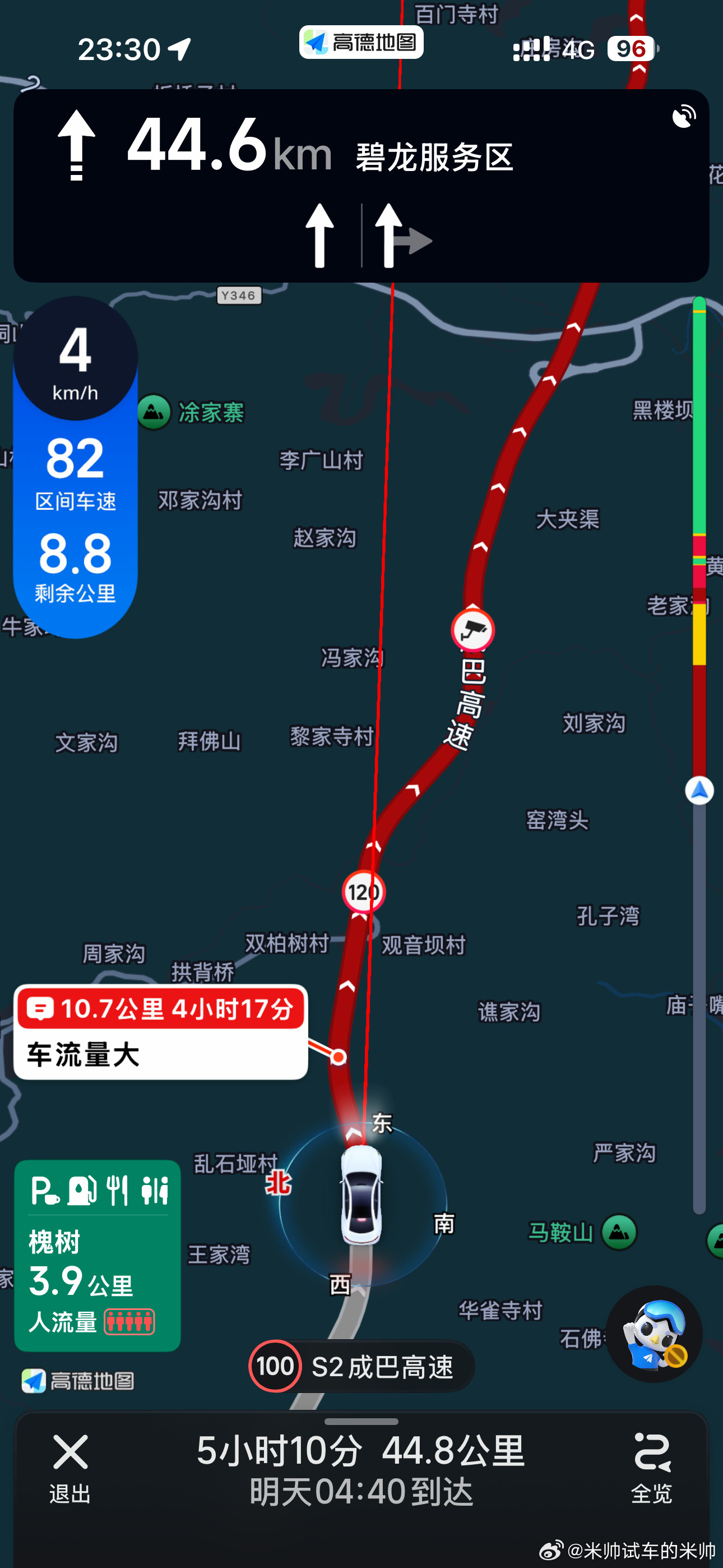
Task: View the 车流量大 traffic jam bubble
Action: 161,1032
